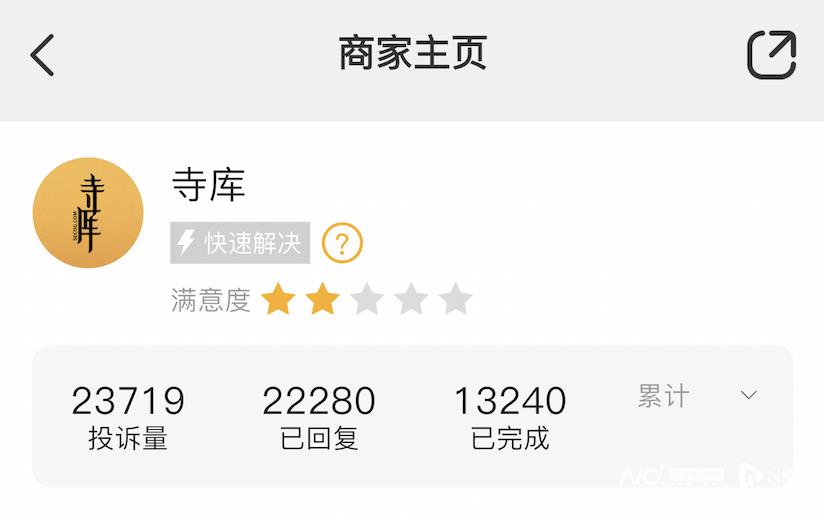The height and width of the screenshot is (516, 824).
Task: Expand the 累计 dropdown
Action: coord(748,396)
